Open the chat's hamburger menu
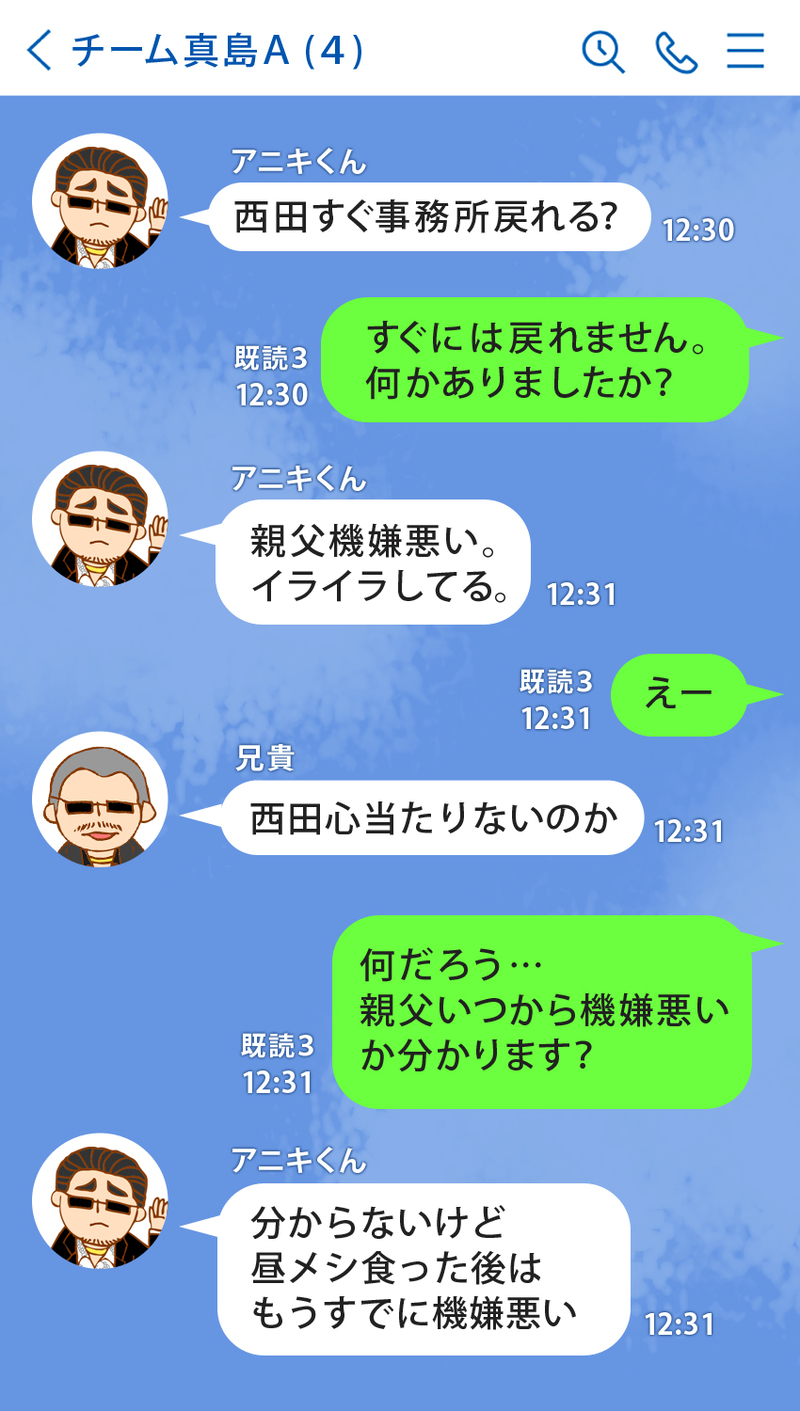Screen dimensions: 800x1411 click(x=745, y=51)
